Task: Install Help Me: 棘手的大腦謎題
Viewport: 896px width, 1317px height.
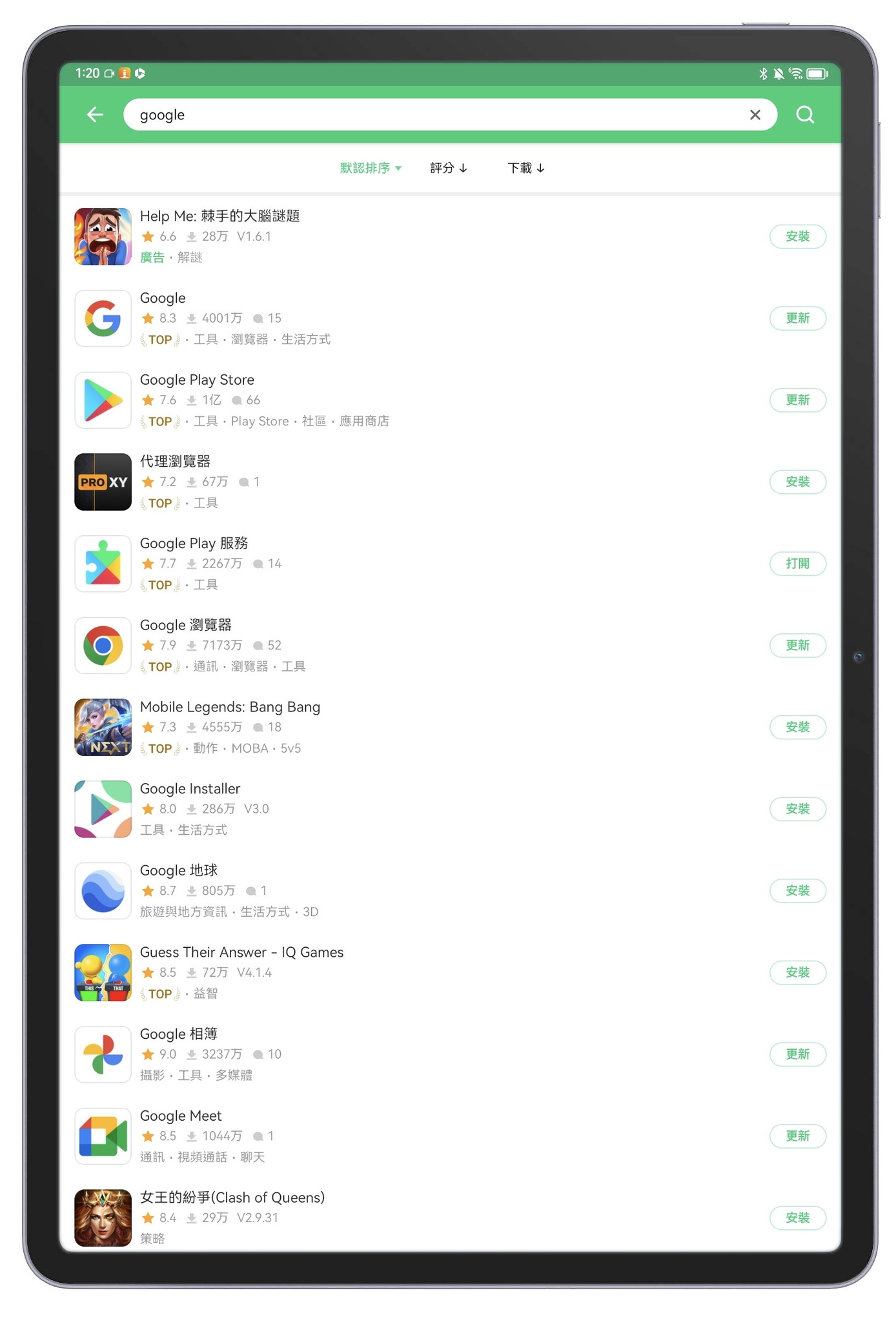Action: tap(797, 236)
